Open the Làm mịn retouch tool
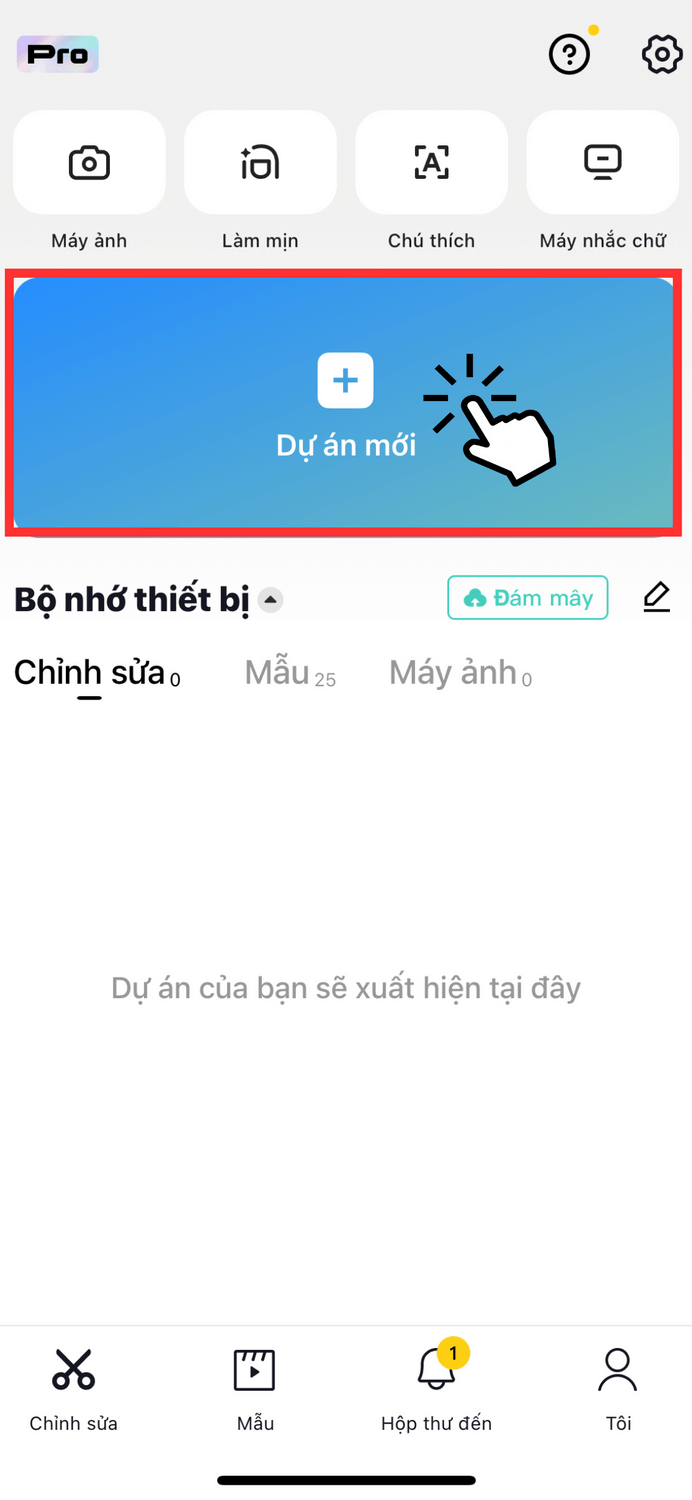 coord(260,163)
